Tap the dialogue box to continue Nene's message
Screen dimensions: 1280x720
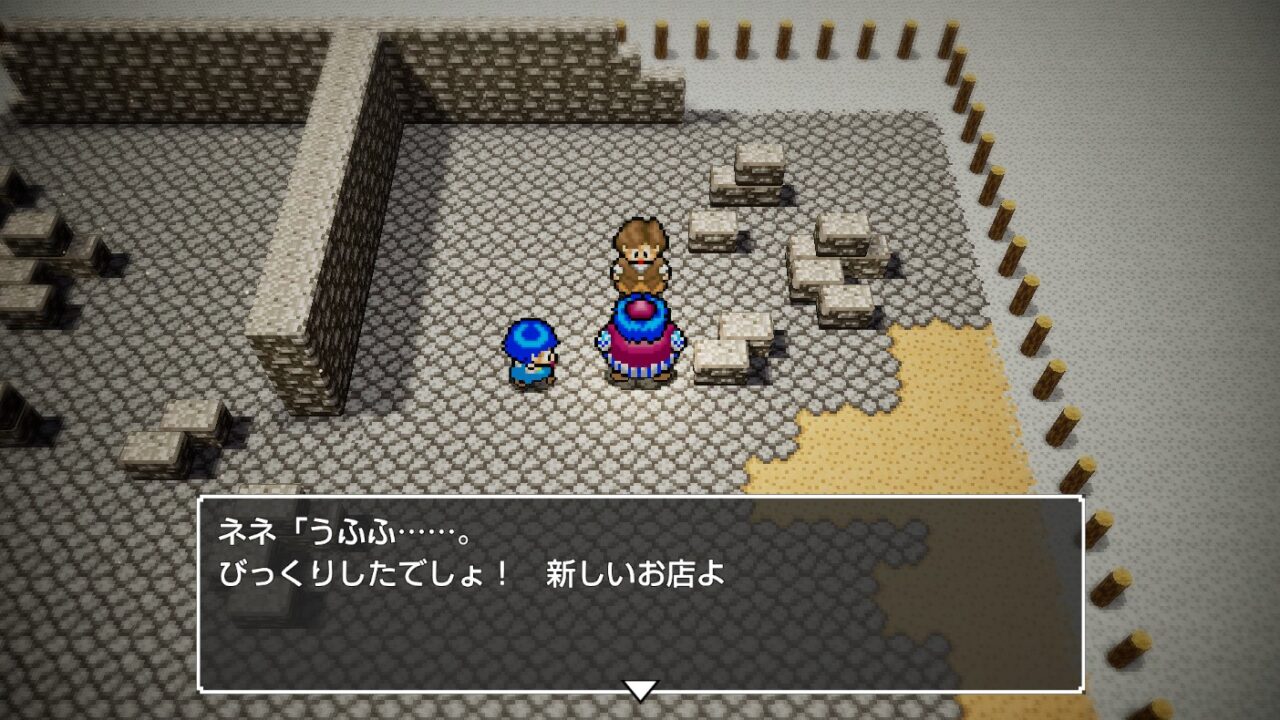[x=641, y=593]
